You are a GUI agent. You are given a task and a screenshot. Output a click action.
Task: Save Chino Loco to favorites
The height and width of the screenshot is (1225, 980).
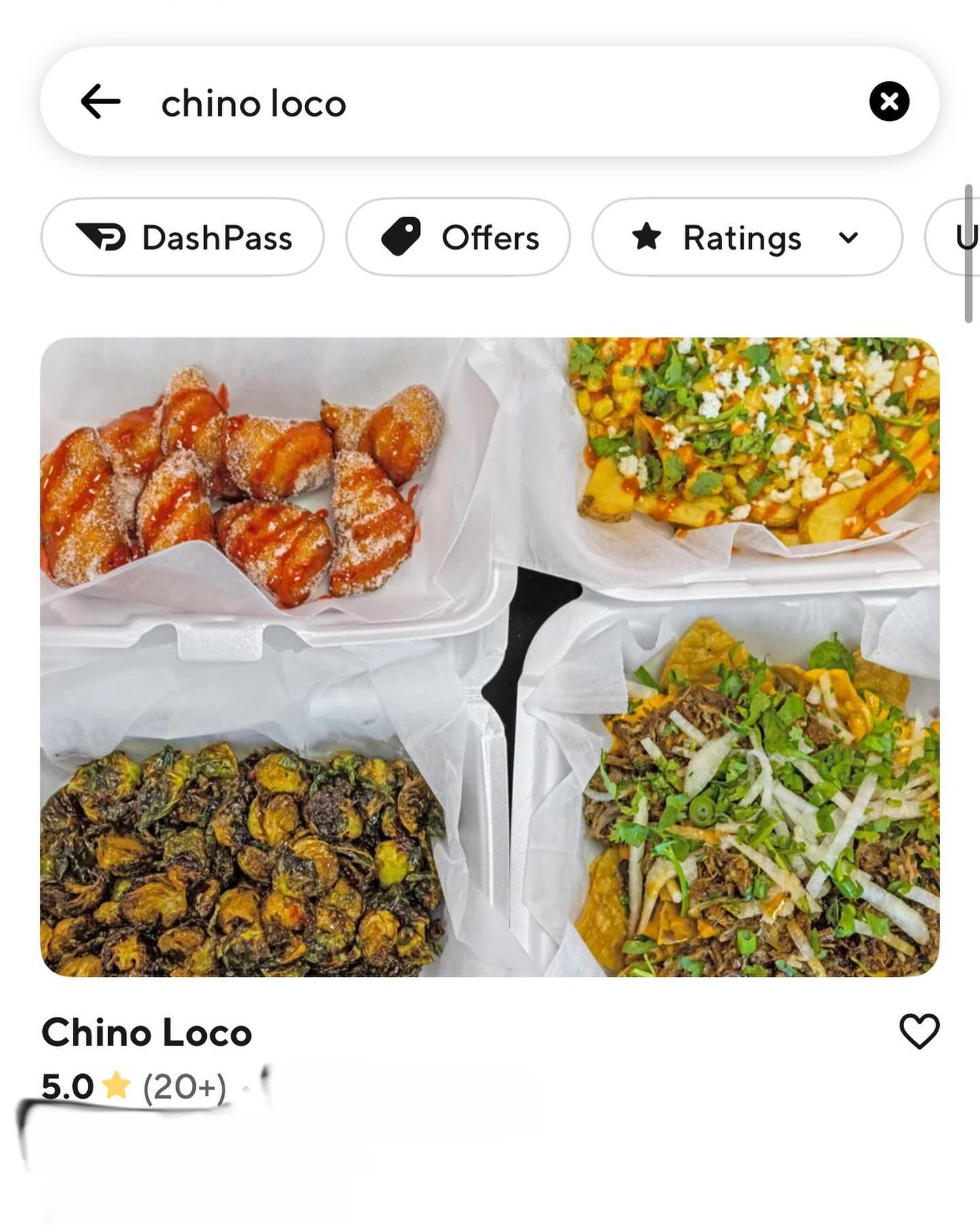(919, 1031)
